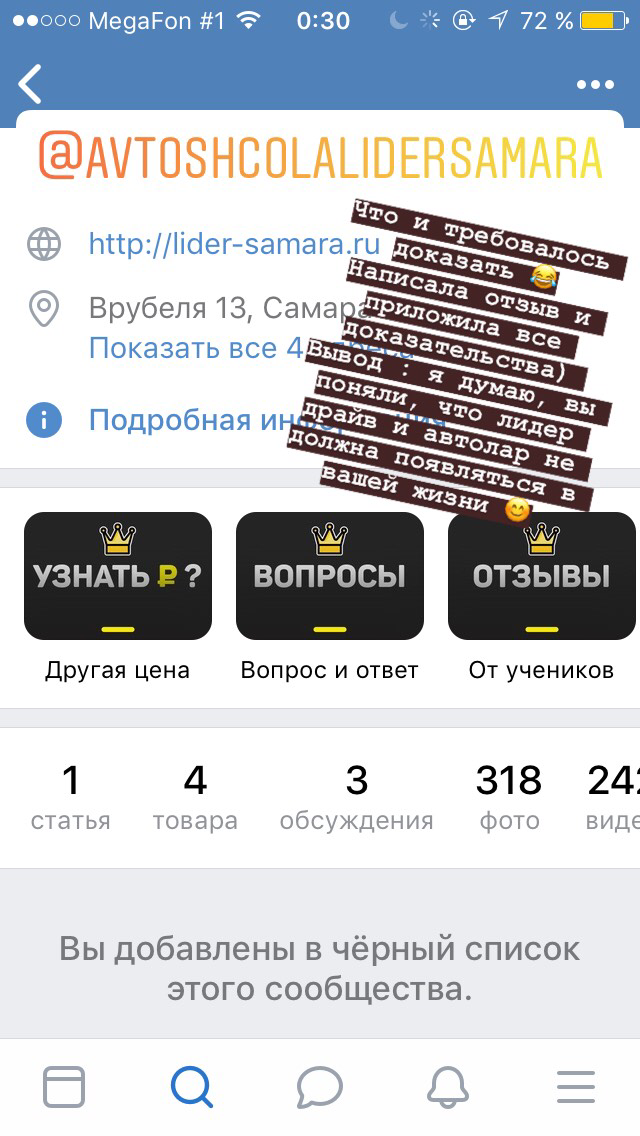Open the Узнать price tile
640x1136 pixels.
coord(118,576)
